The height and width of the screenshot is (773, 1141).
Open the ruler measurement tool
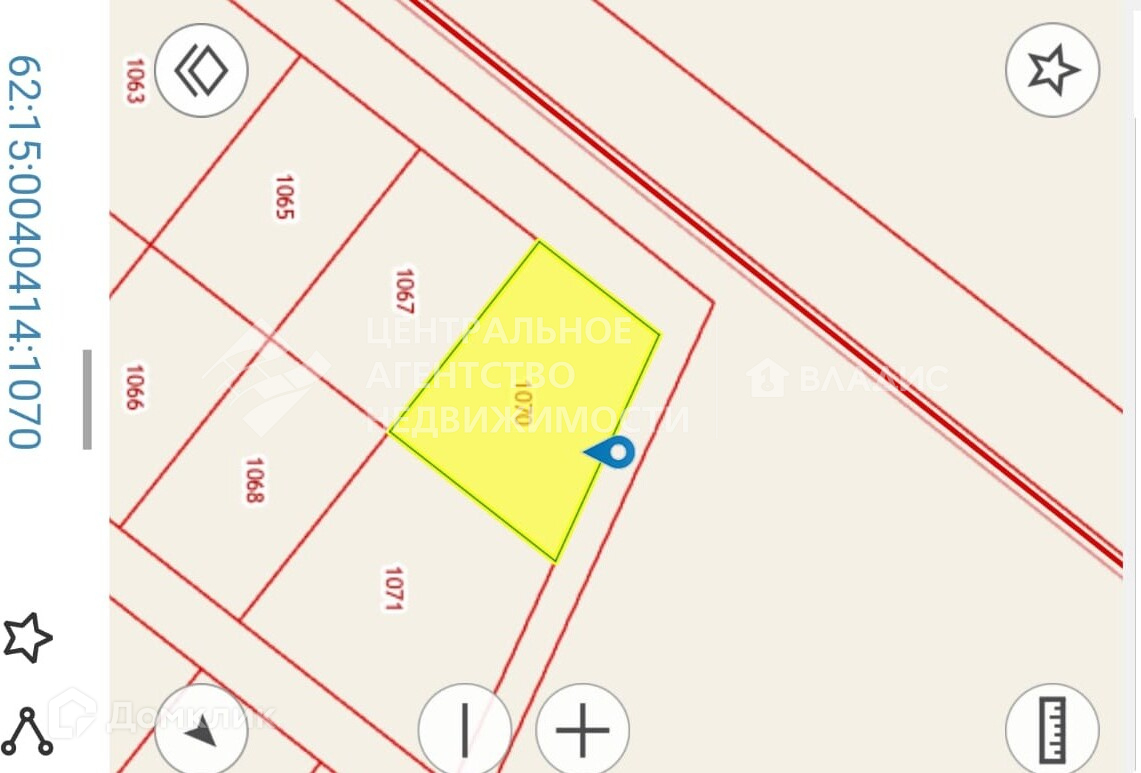[1052, 729]
